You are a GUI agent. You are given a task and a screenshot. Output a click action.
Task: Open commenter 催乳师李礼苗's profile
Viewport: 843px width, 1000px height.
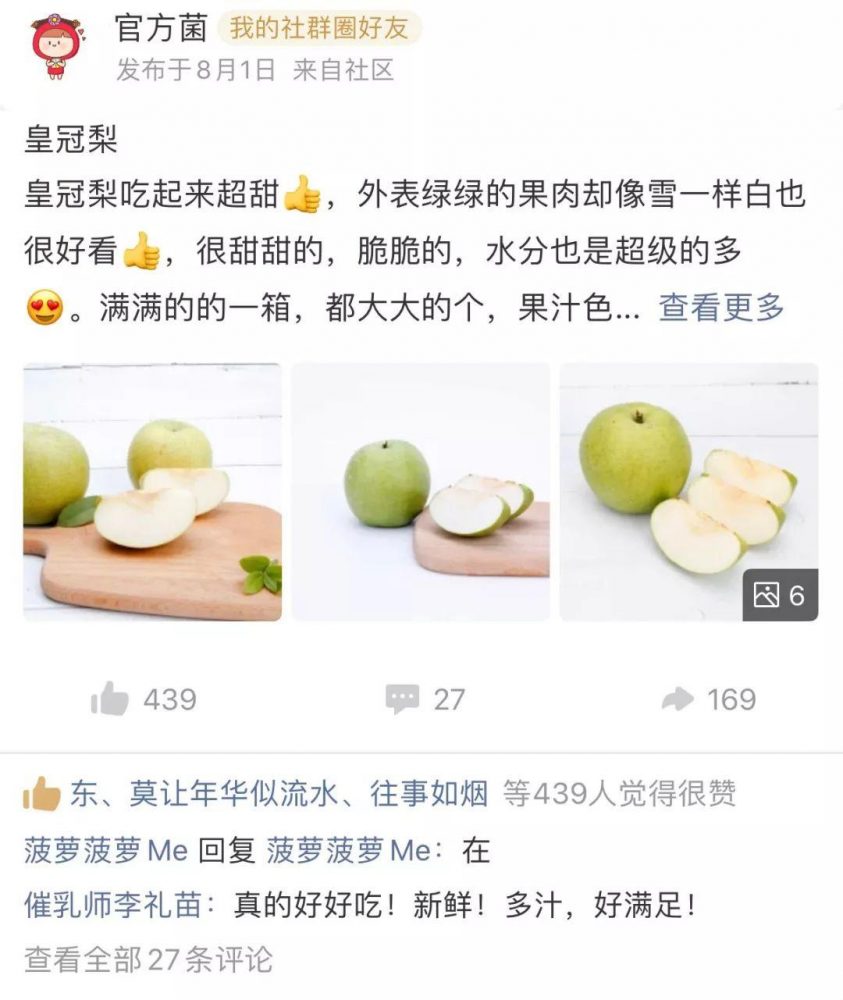pos(118,907)
